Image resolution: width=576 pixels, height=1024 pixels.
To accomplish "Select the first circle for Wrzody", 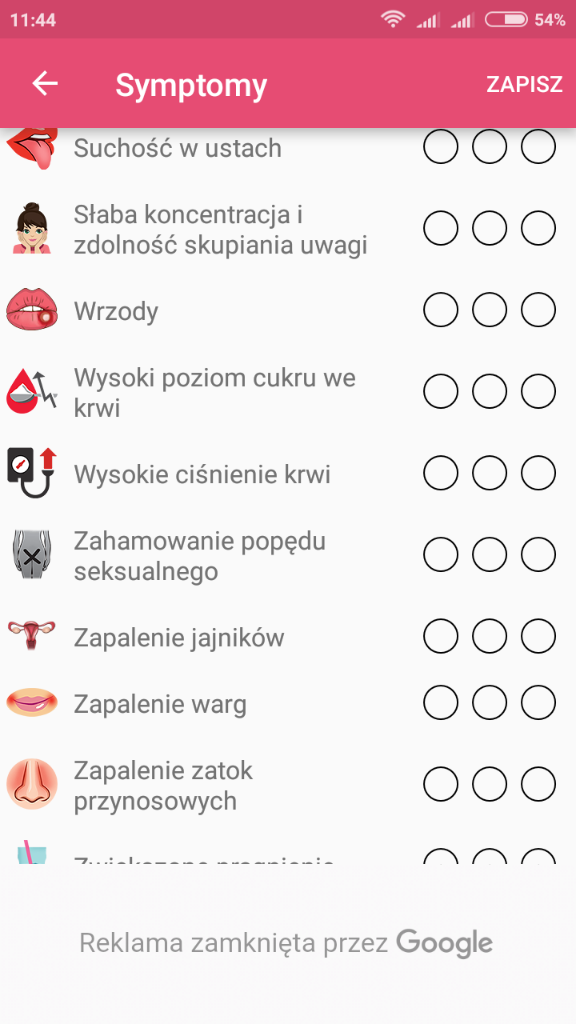I will click(441, 310).
